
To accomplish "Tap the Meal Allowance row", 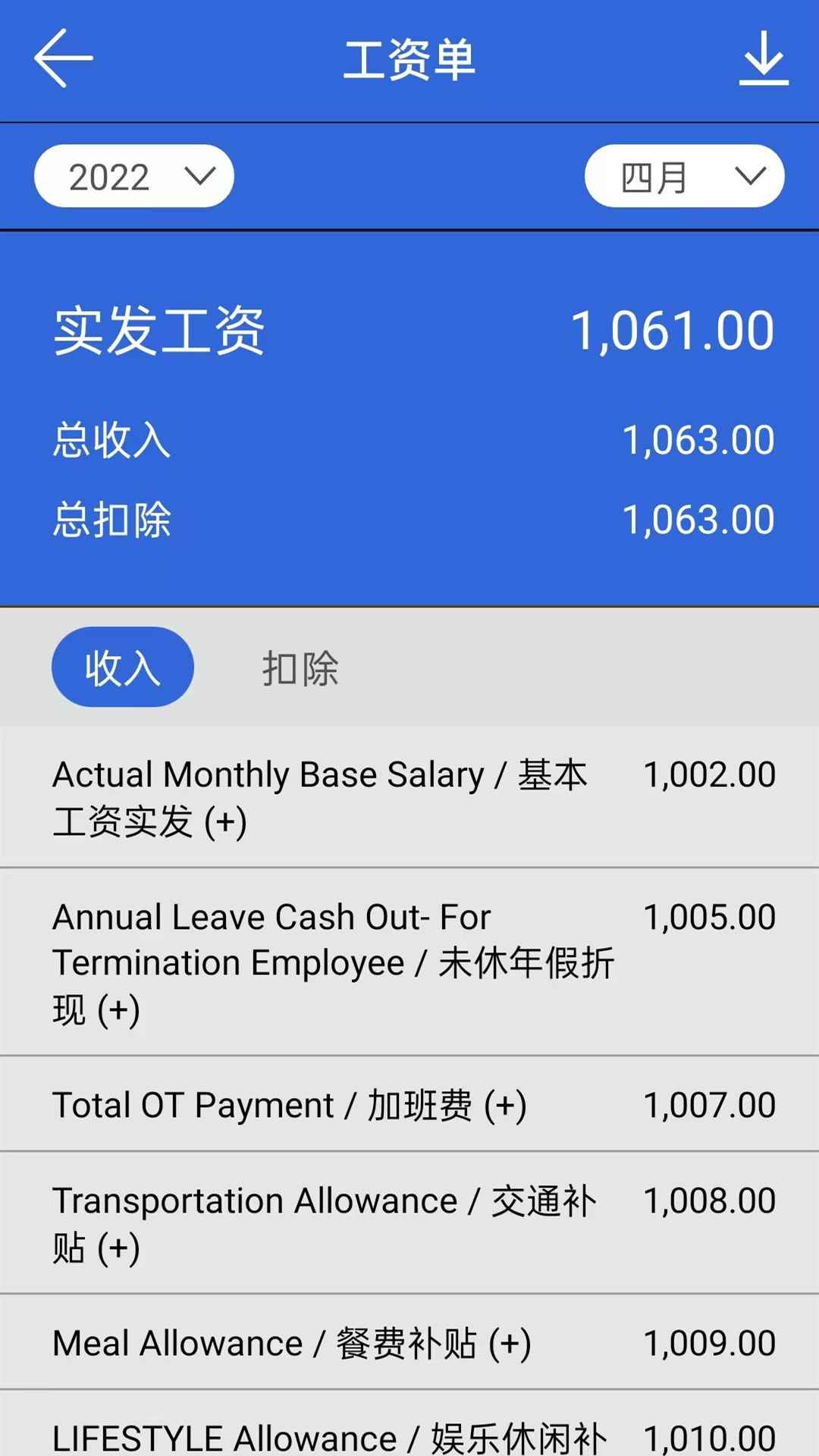I will (409, 1342).
